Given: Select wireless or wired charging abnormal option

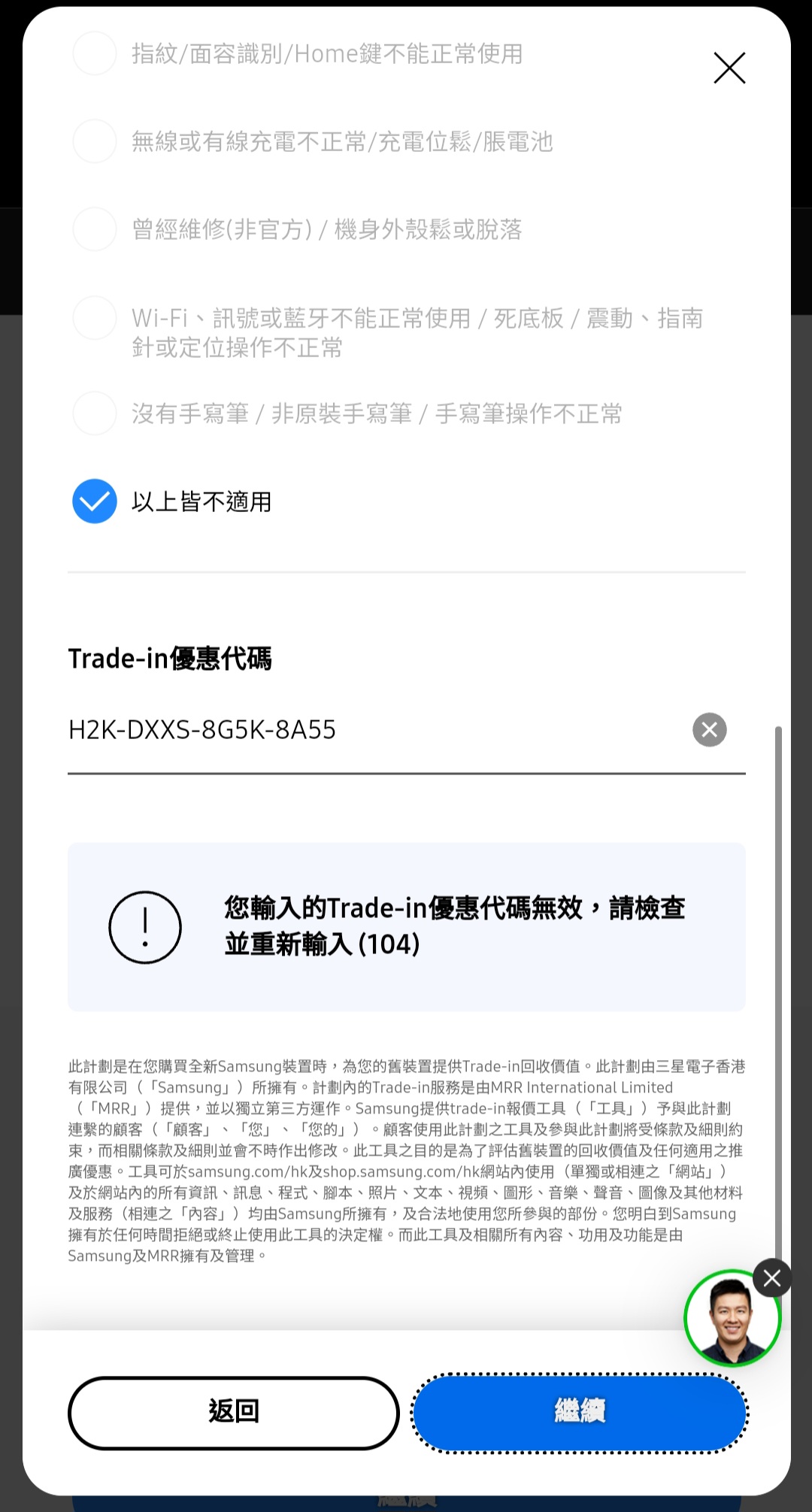Looking at the screenshot, I should [95, 141].
